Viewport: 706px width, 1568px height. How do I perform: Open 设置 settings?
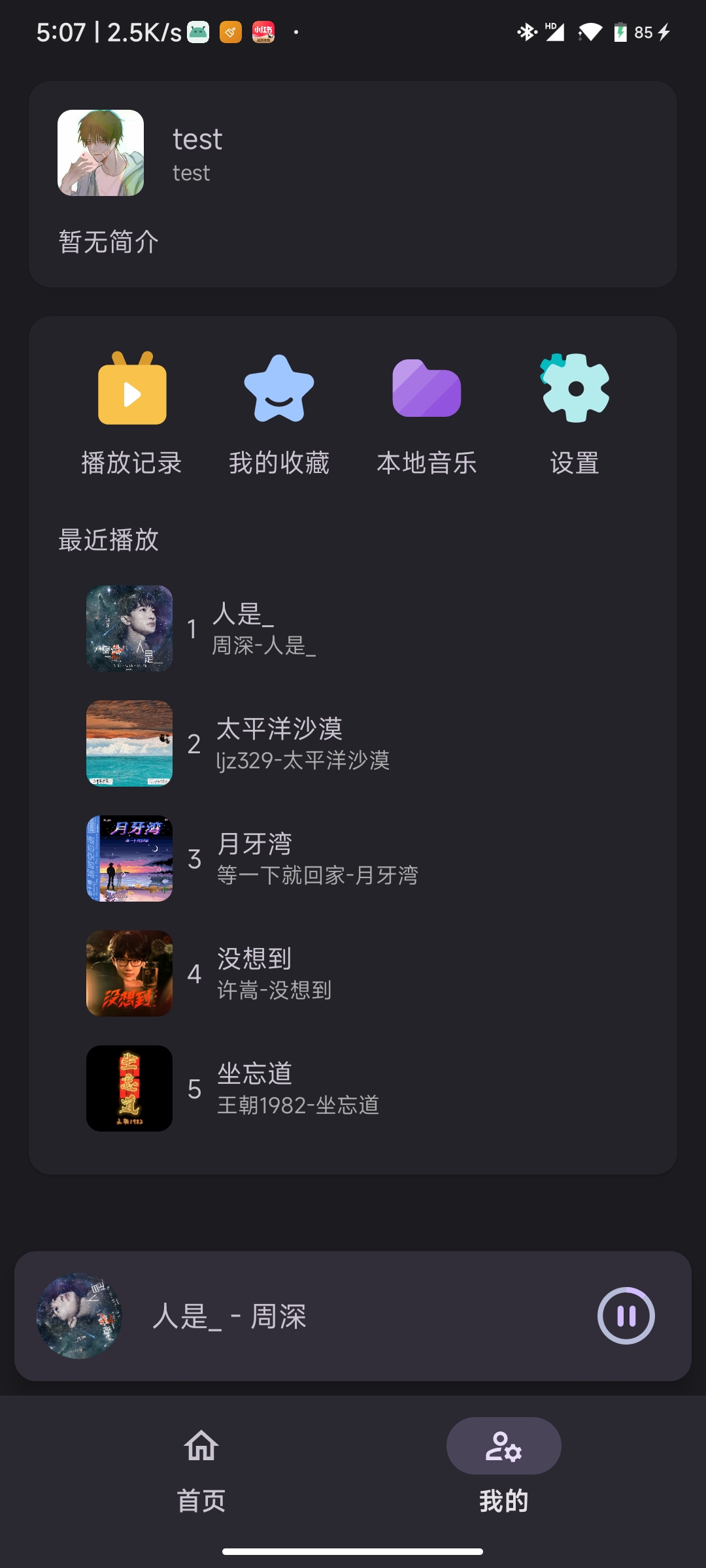pyautogui.click(x=575, y=413)
